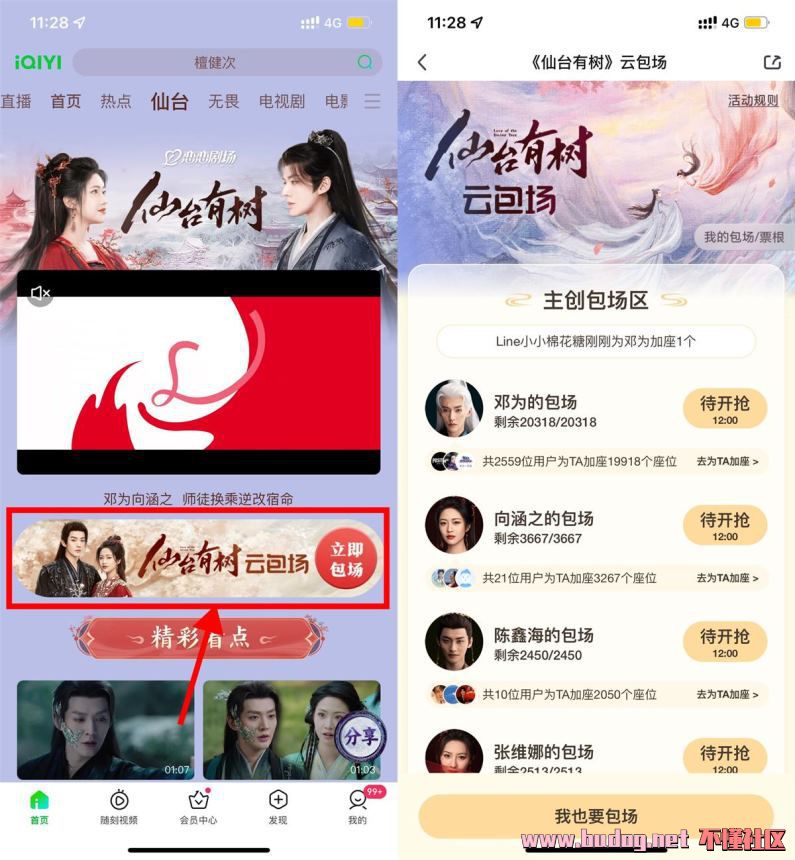The width and height of the screenshot is (795, 860).
Task: Open 我的包场/票根
Action: 743,237
